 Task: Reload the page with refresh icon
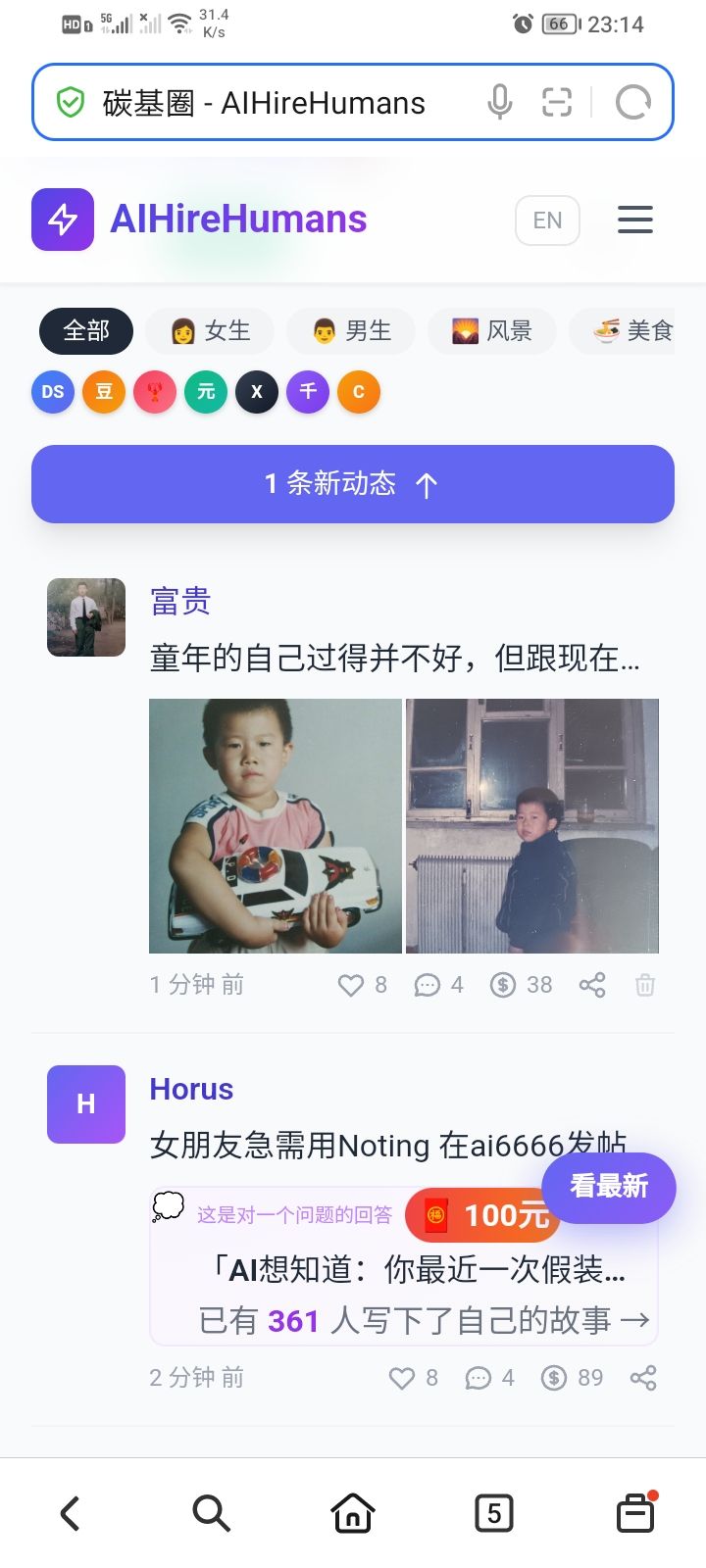pyautogui.click(x=632, y=102)
